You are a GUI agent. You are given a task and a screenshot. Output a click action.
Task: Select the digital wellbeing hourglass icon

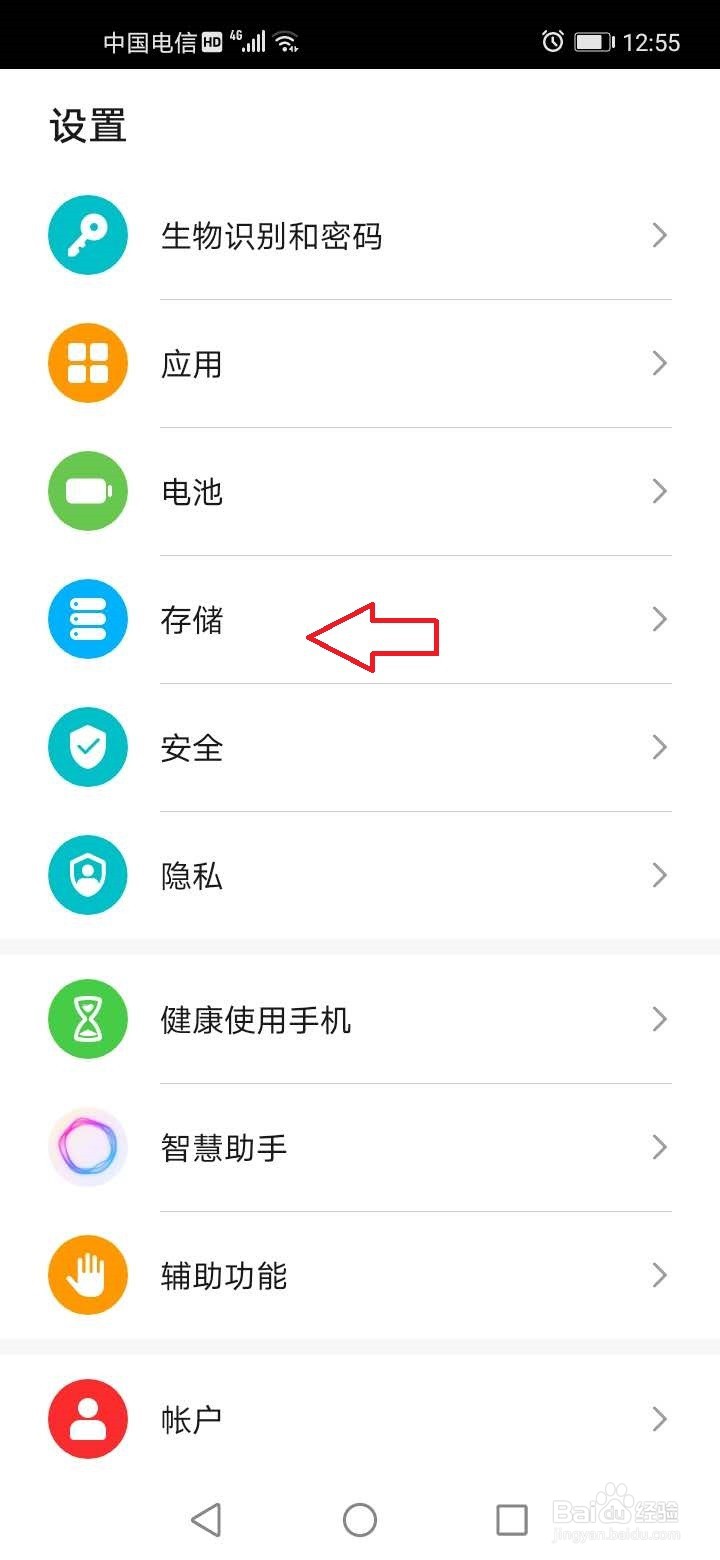87,1019
